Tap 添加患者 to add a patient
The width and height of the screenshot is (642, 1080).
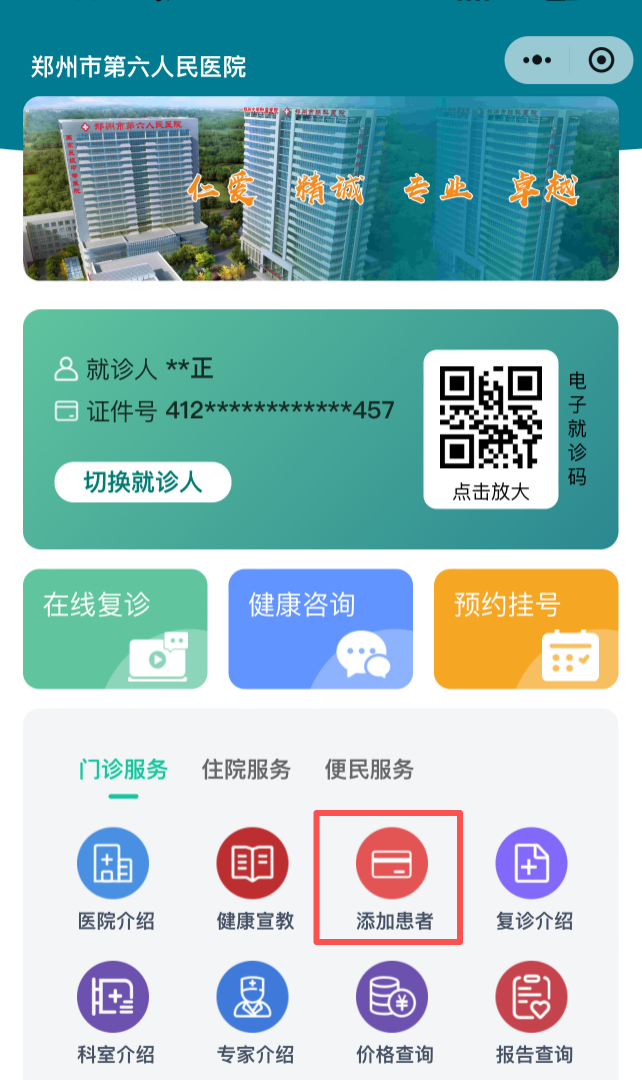tap(392, 878)
